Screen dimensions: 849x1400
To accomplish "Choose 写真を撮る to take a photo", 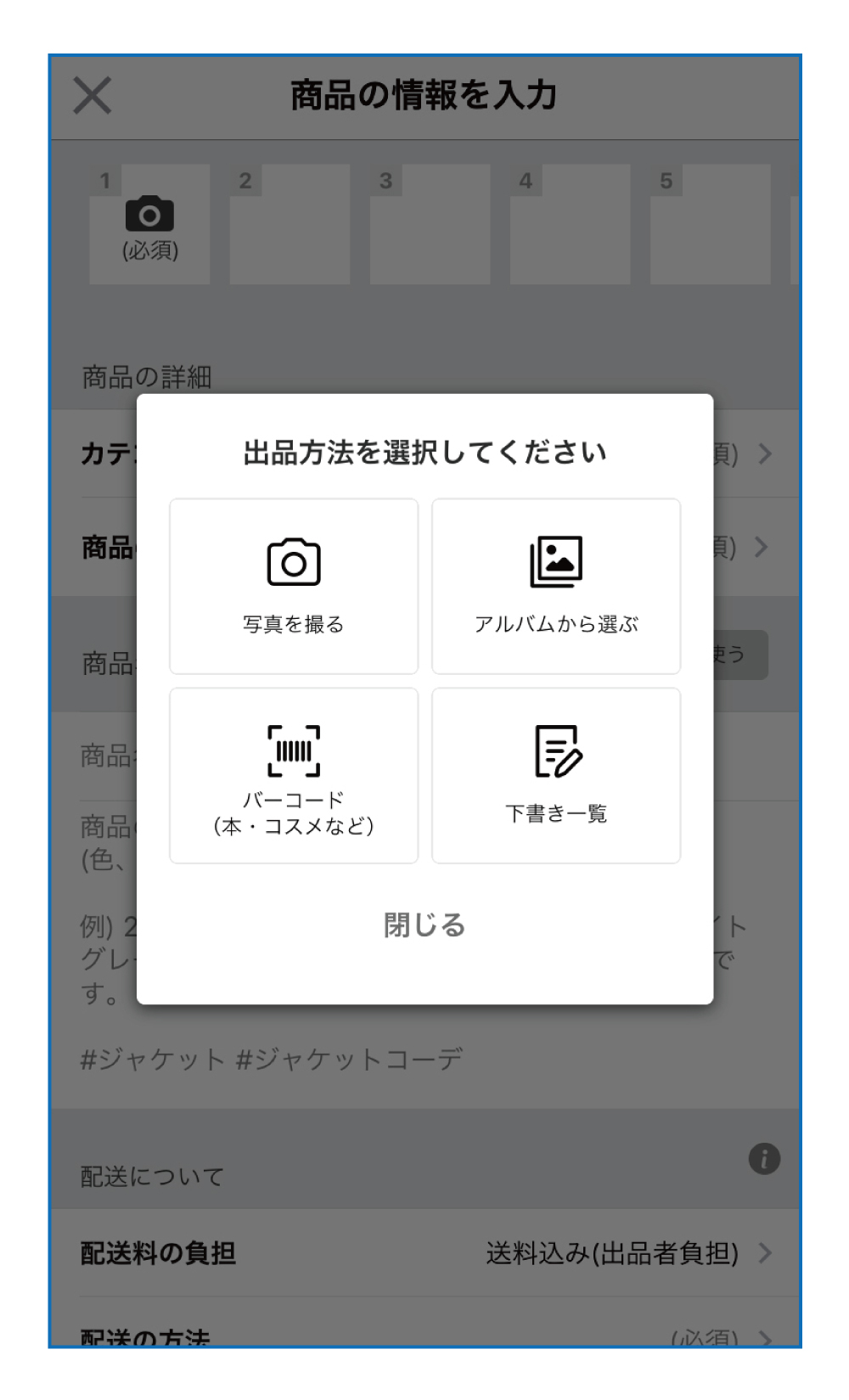I will tap(294, 586).
